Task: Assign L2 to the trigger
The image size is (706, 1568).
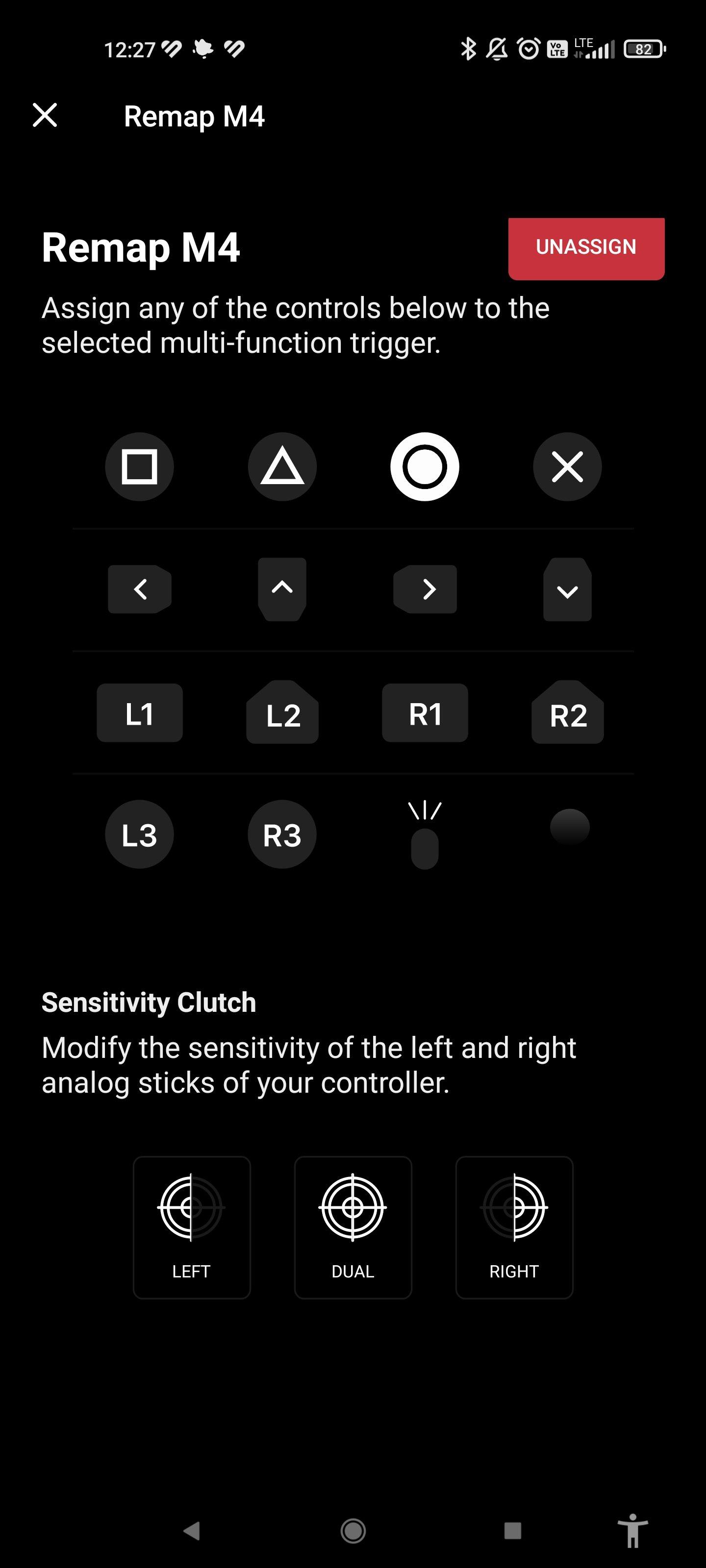Action: (x=282, y=713)
